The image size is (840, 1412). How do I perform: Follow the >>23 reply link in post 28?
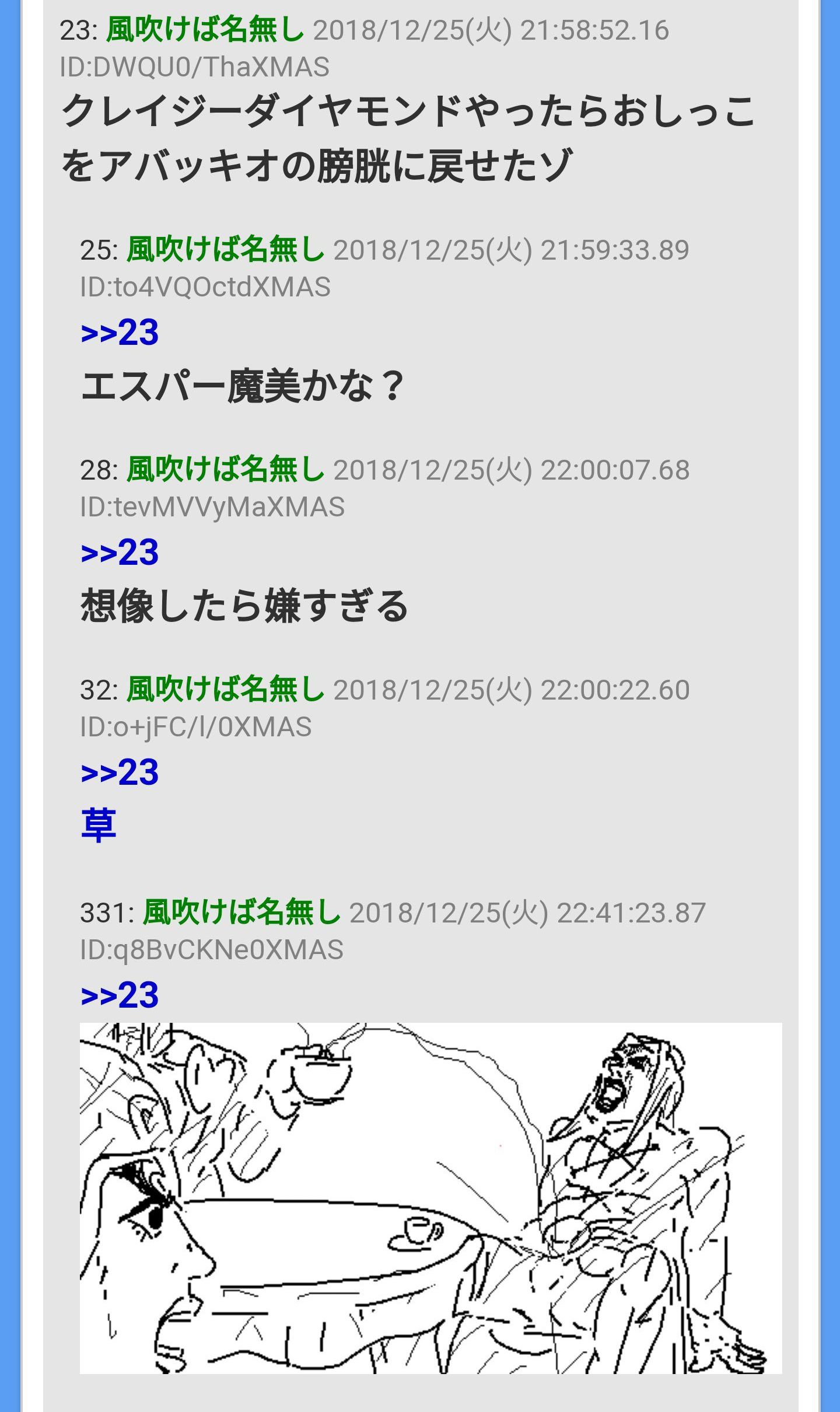coord(120,553)
